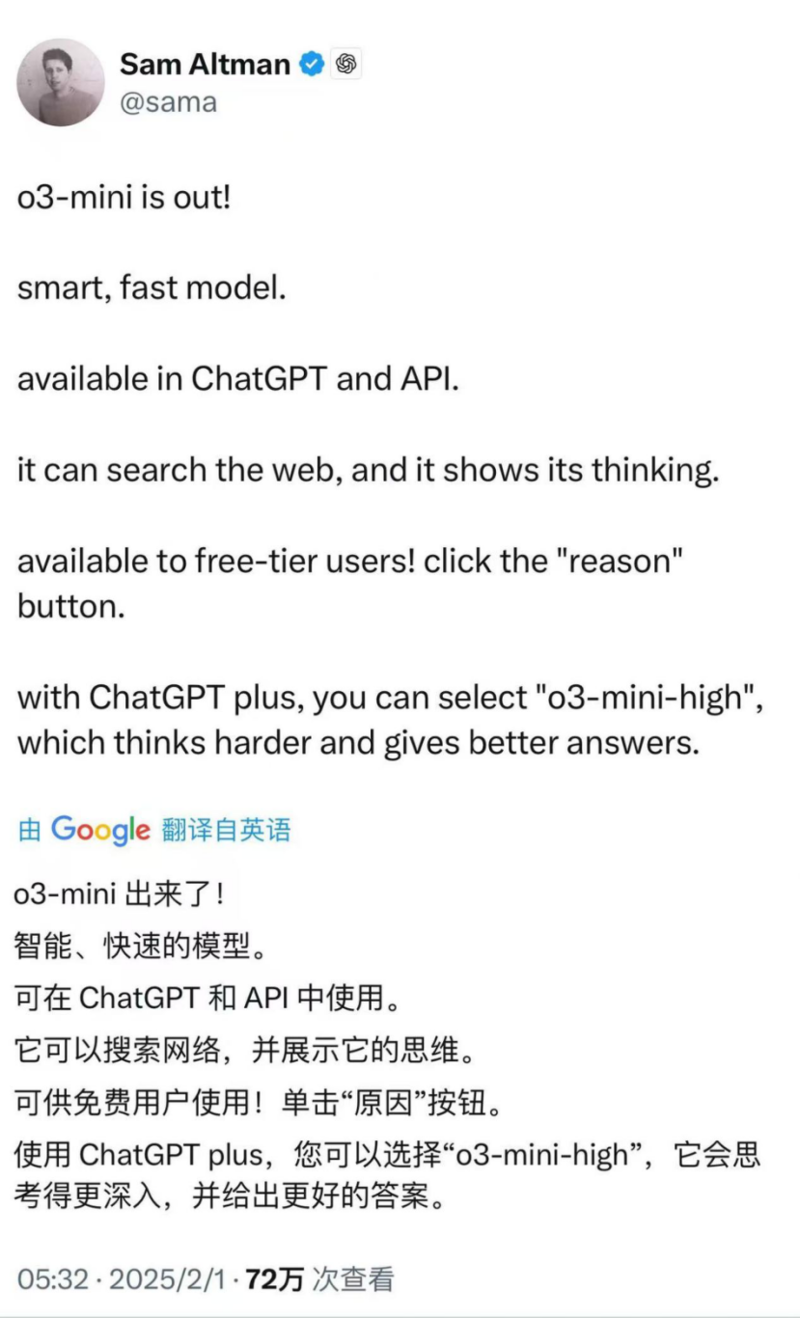Click the blue verified badge next to Sam Altman

(x=311, y=64)
